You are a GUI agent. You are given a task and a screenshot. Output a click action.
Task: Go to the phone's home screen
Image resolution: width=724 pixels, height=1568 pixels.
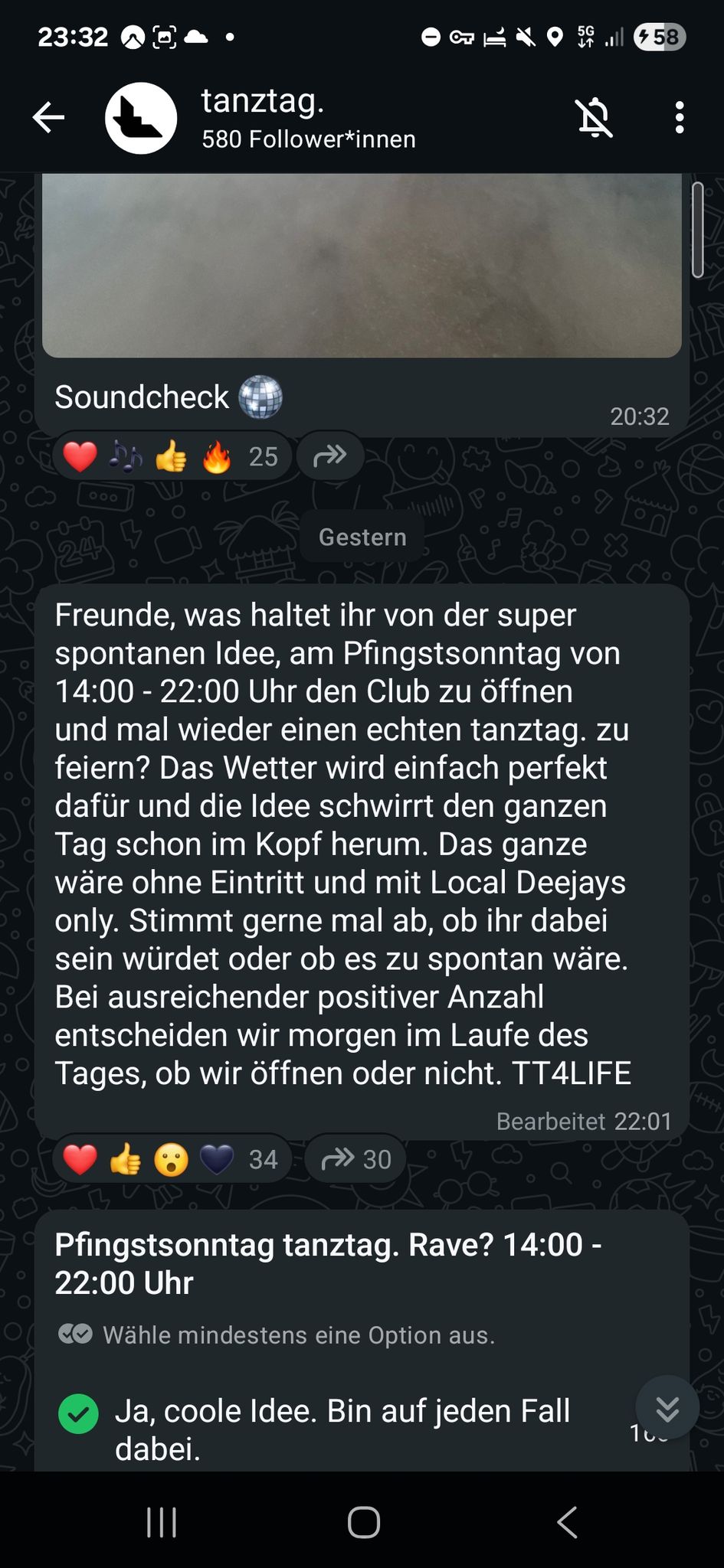(363, 1522)
